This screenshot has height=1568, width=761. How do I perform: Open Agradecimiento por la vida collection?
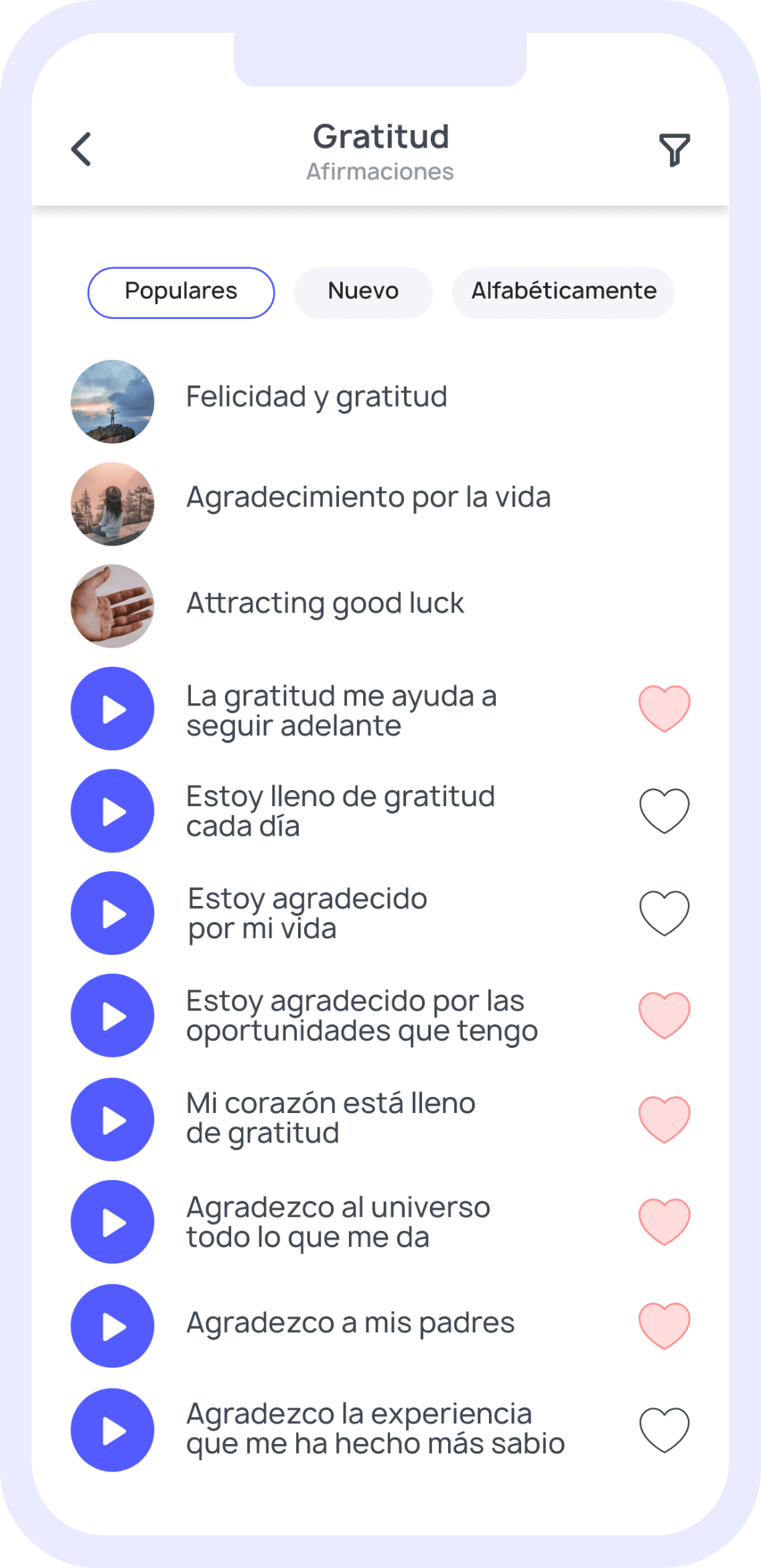click(368, 499)
